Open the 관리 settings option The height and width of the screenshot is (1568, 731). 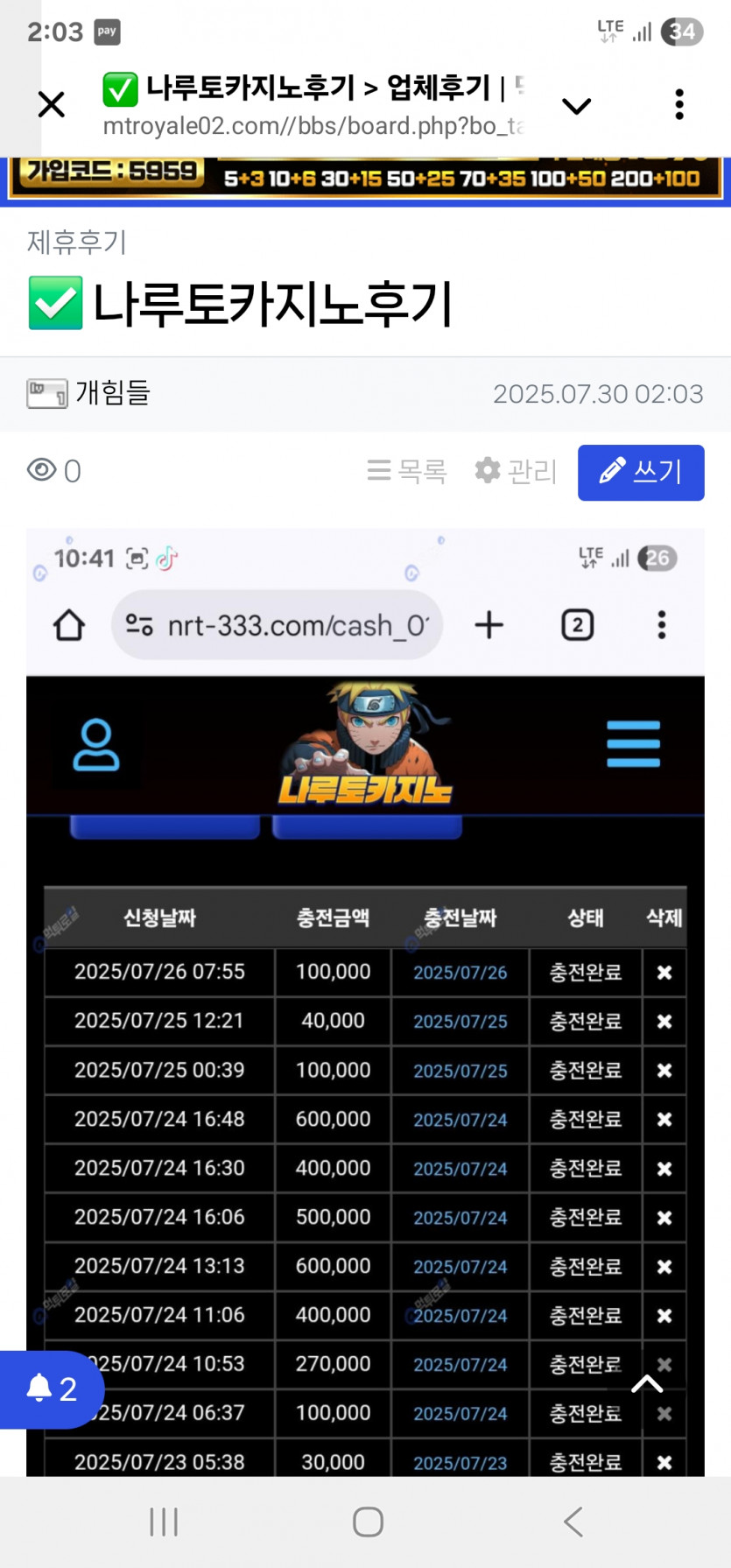(x=516, y=472)
